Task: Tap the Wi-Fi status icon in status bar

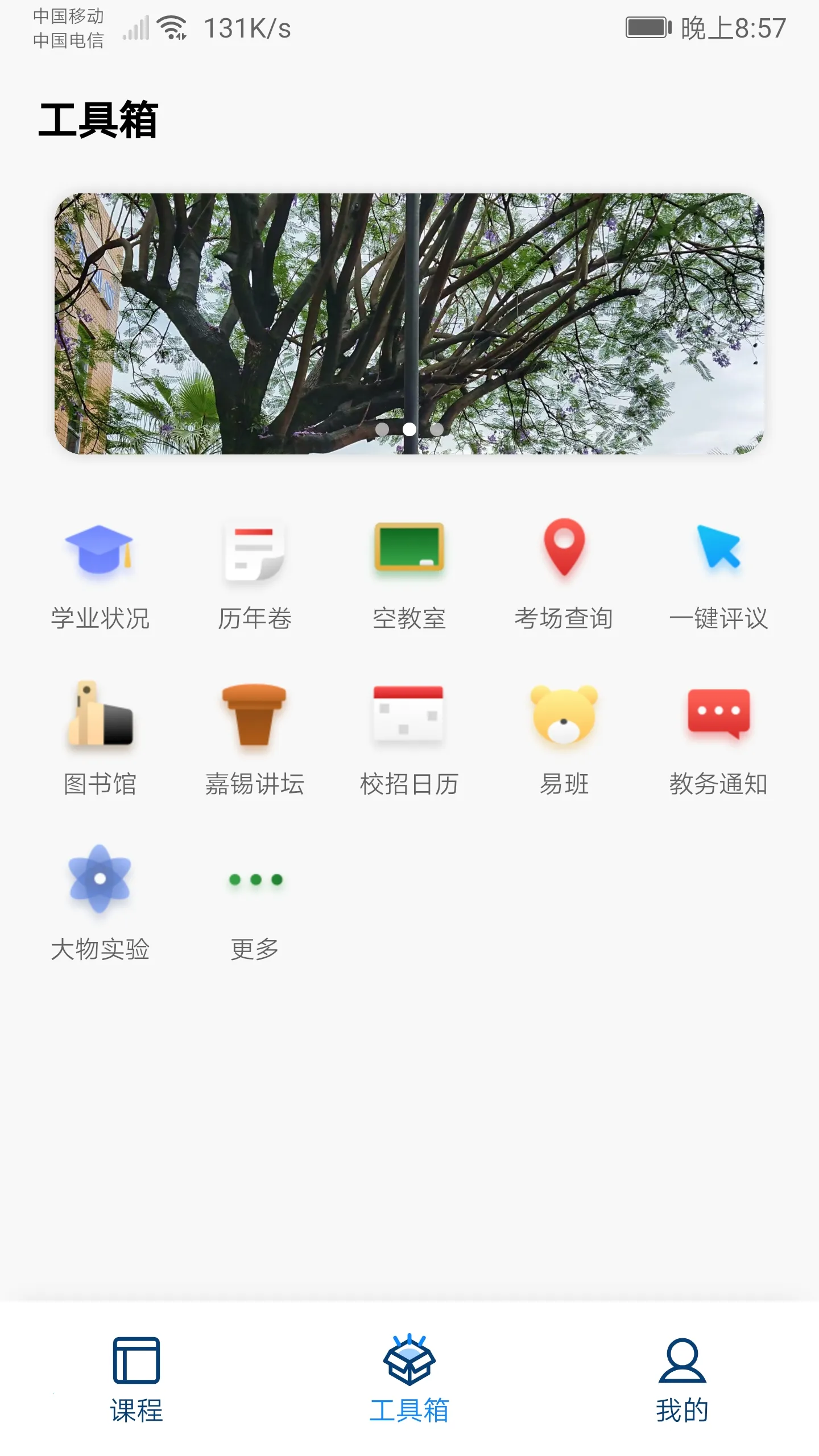Action: [171, 27]
